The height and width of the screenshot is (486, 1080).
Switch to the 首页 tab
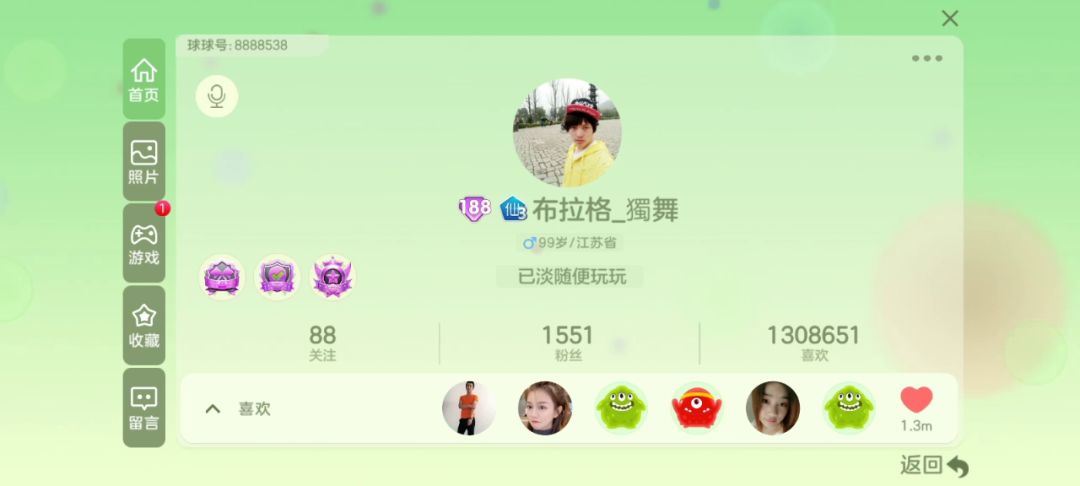pyautogui.click(x=144, y=80)
